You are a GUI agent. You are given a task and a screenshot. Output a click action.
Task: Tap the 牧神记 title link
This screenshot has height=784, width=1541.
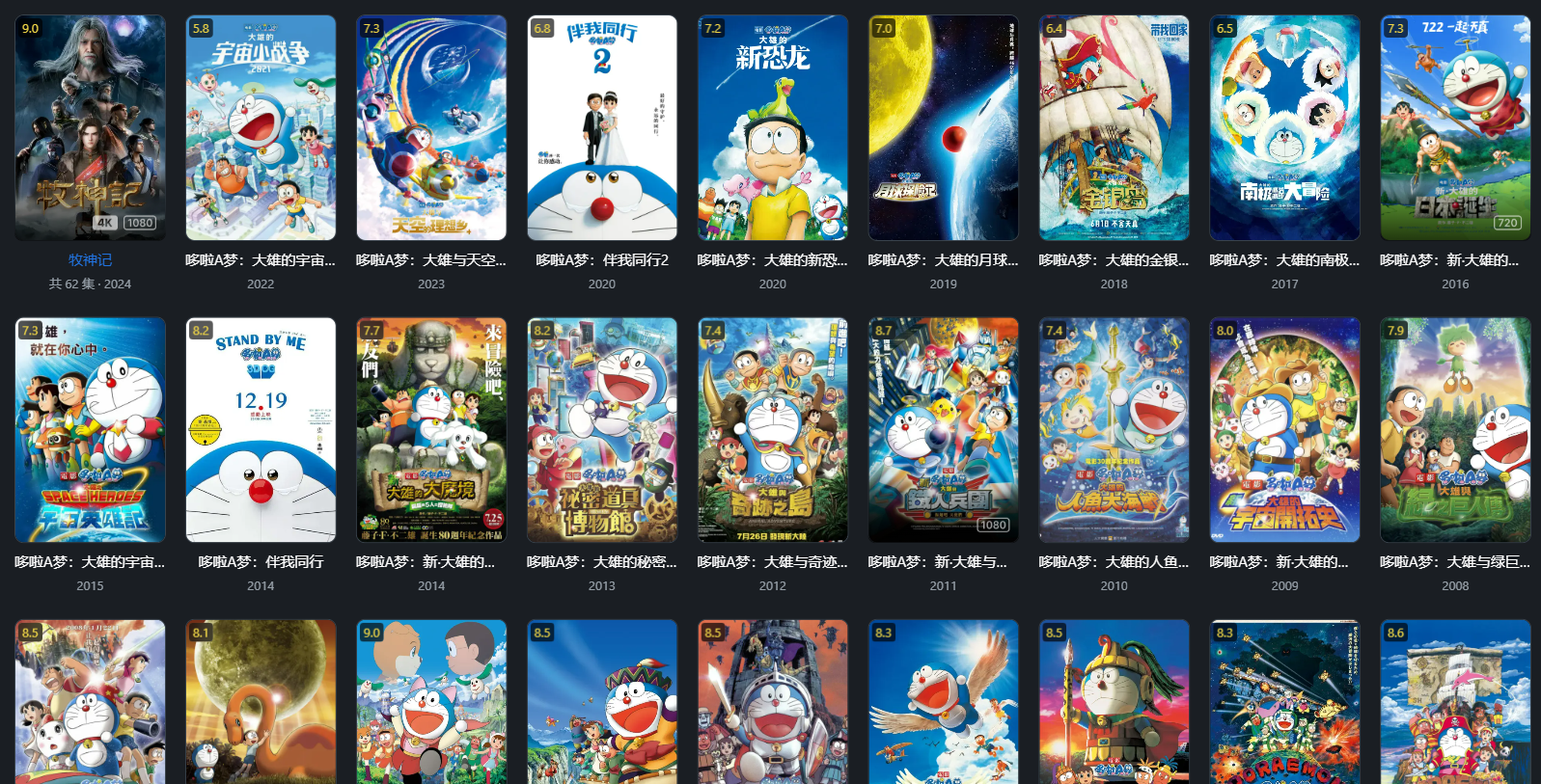pos(90,260)
